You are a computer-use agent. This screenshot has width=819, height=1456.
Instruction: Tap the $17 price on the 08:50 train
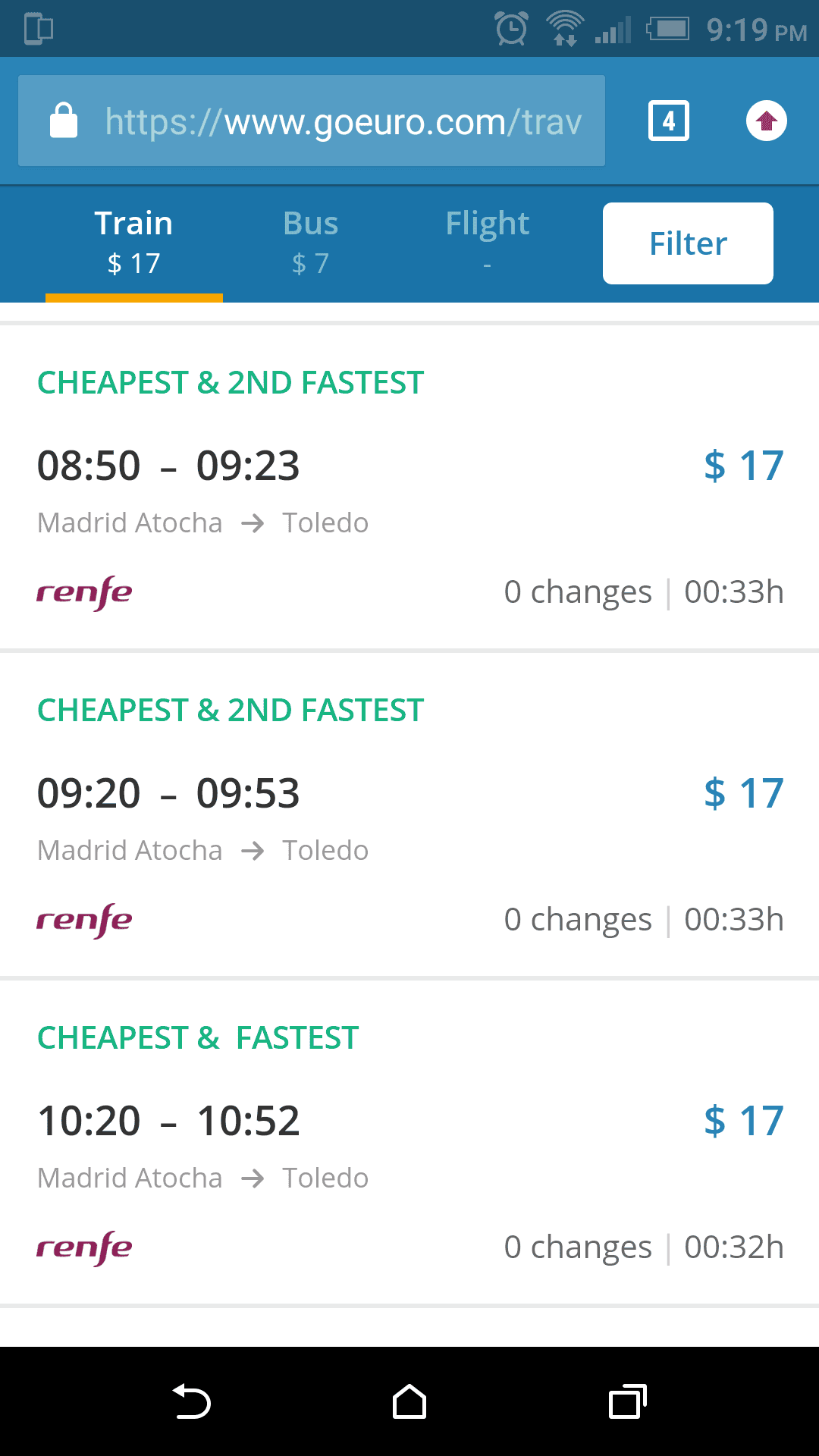744,466
